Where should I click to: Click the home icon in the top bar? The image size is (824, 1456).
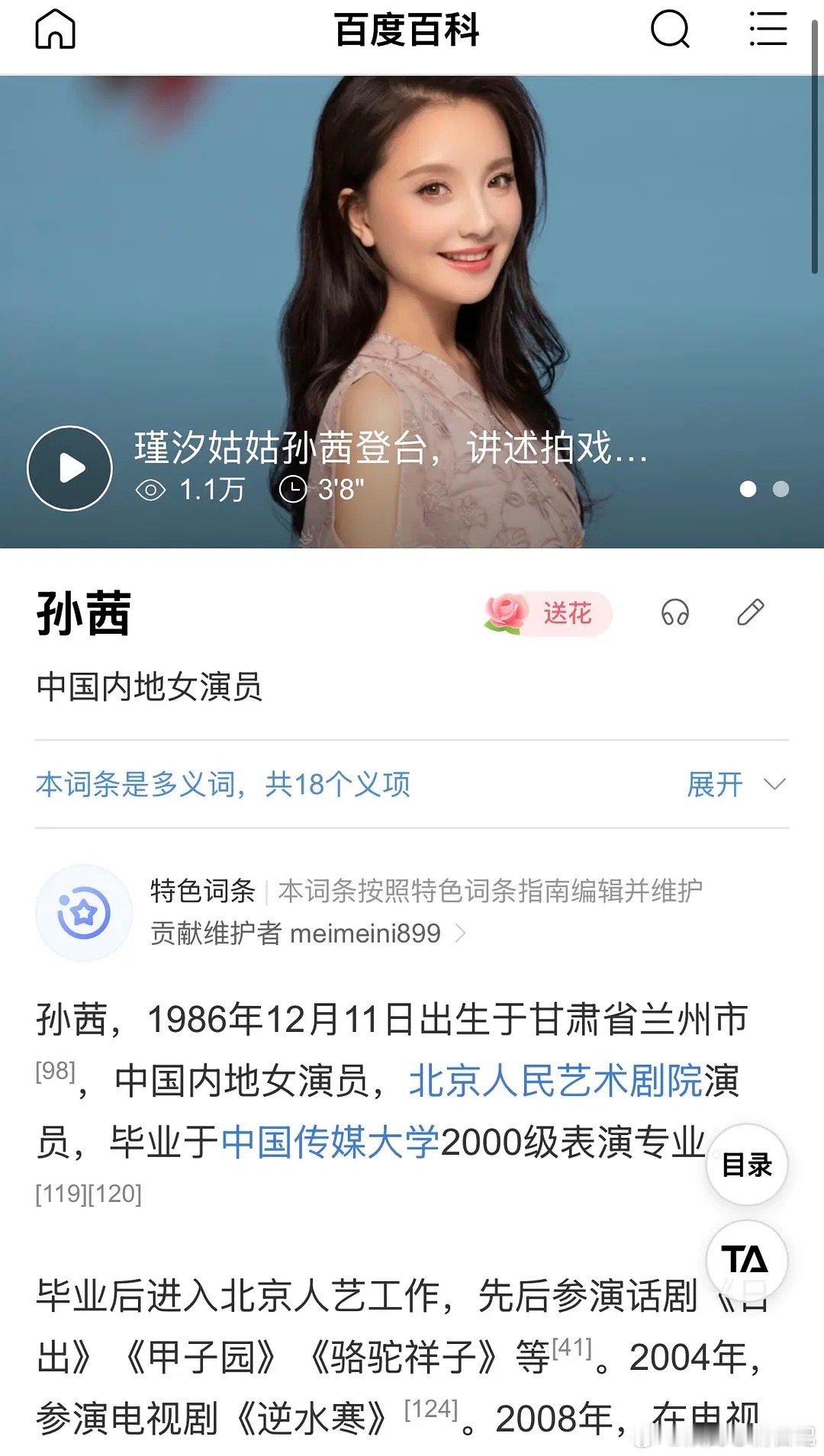coord(56,27)
